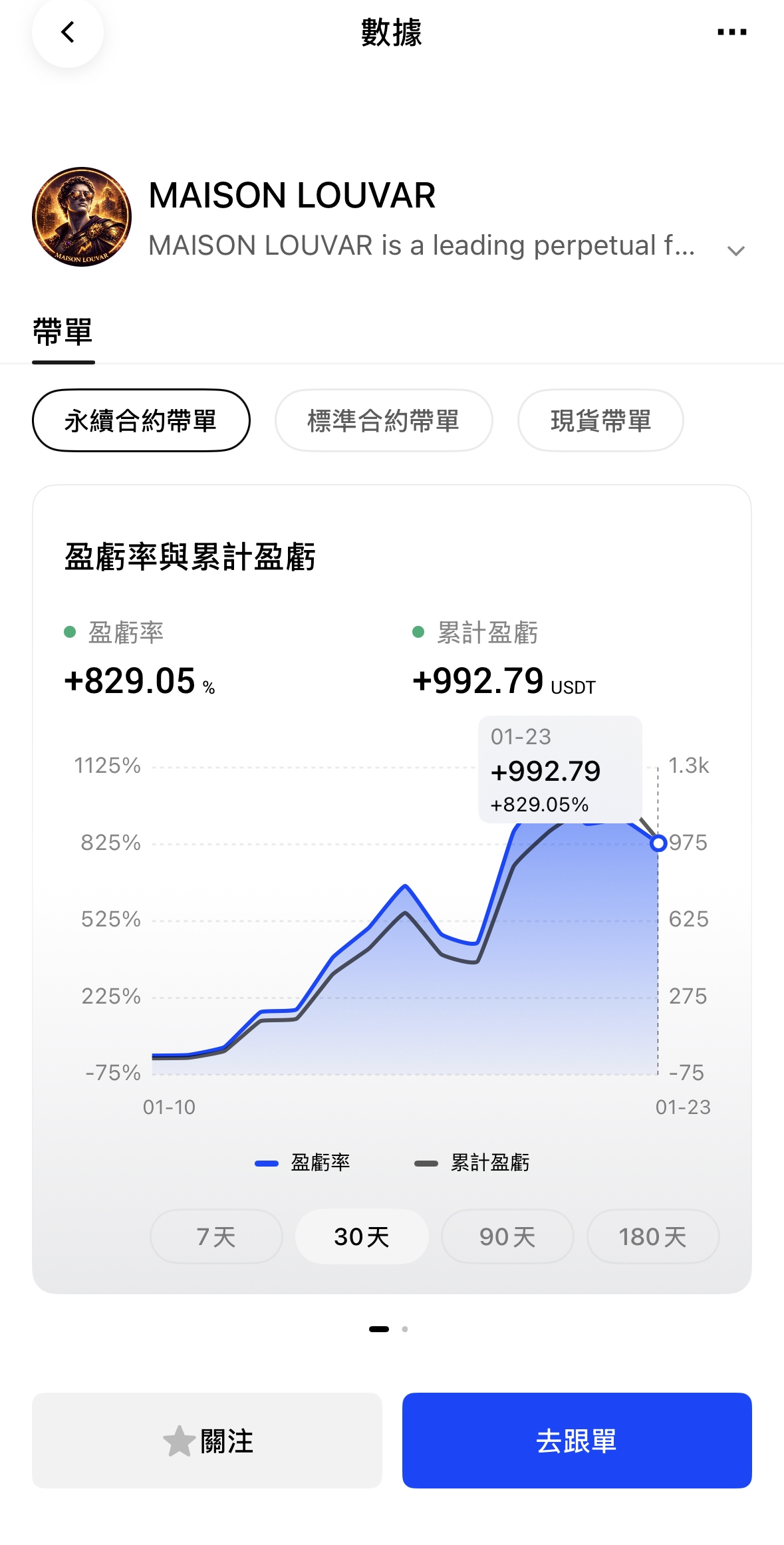Toggle the 累計盈虧 legend line
The height and width of the screenshot is (1545, 784).
(472, 1163)
